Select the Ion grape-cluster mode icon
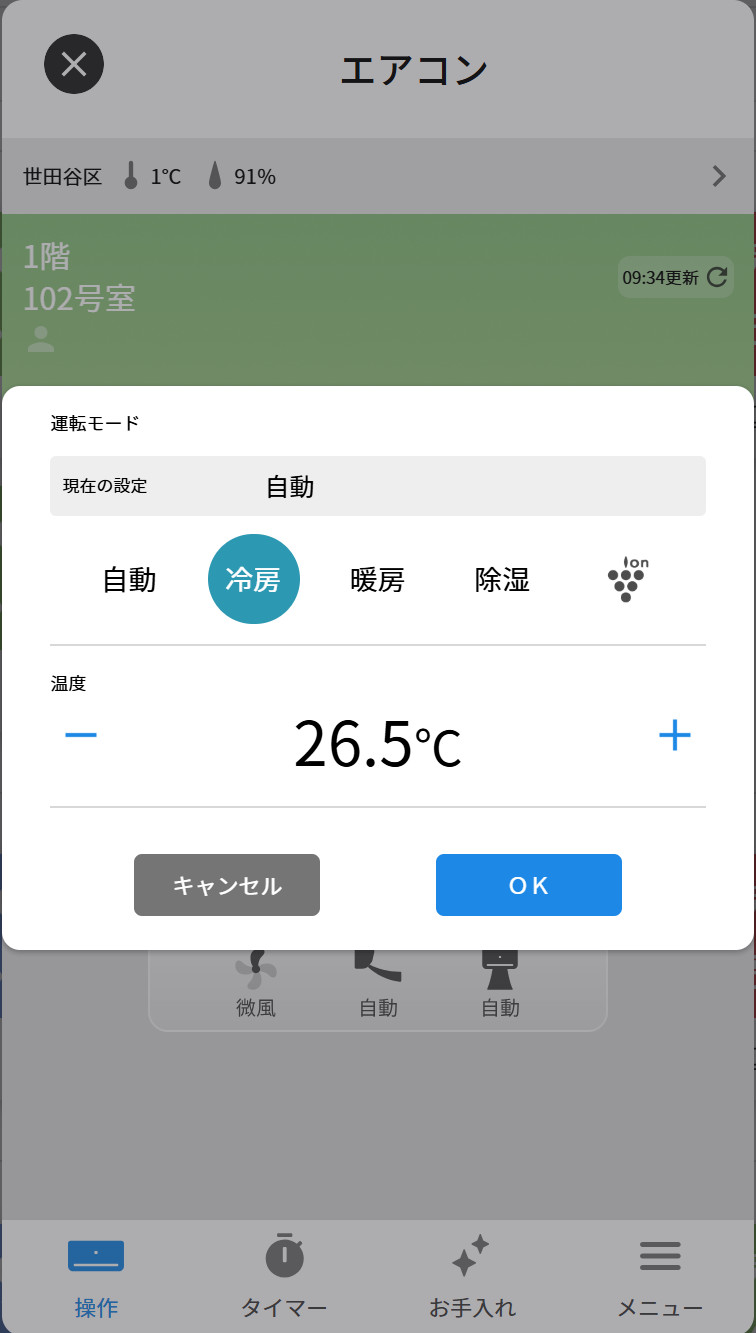 (626, 578)
